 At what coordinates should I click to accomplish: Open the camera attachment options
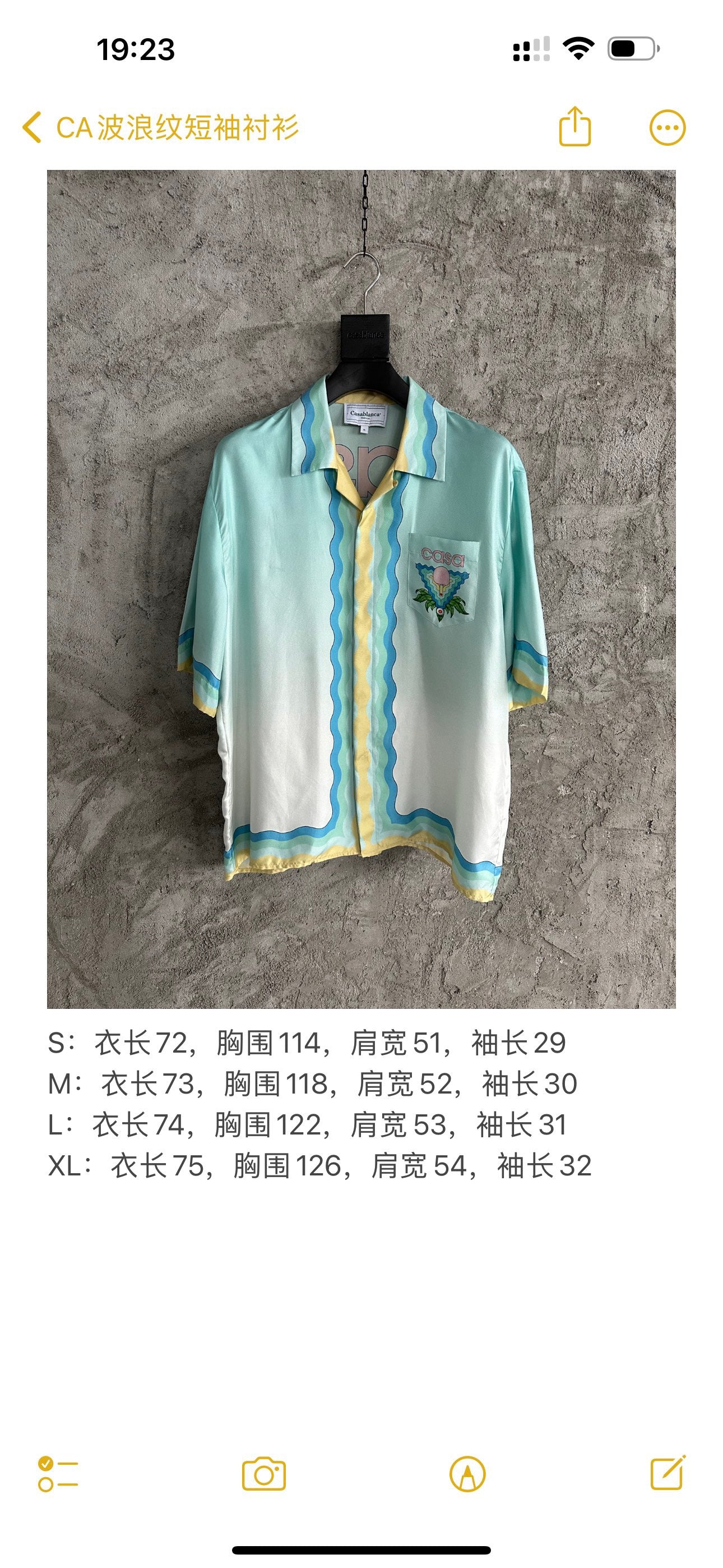click(263, 1474)
